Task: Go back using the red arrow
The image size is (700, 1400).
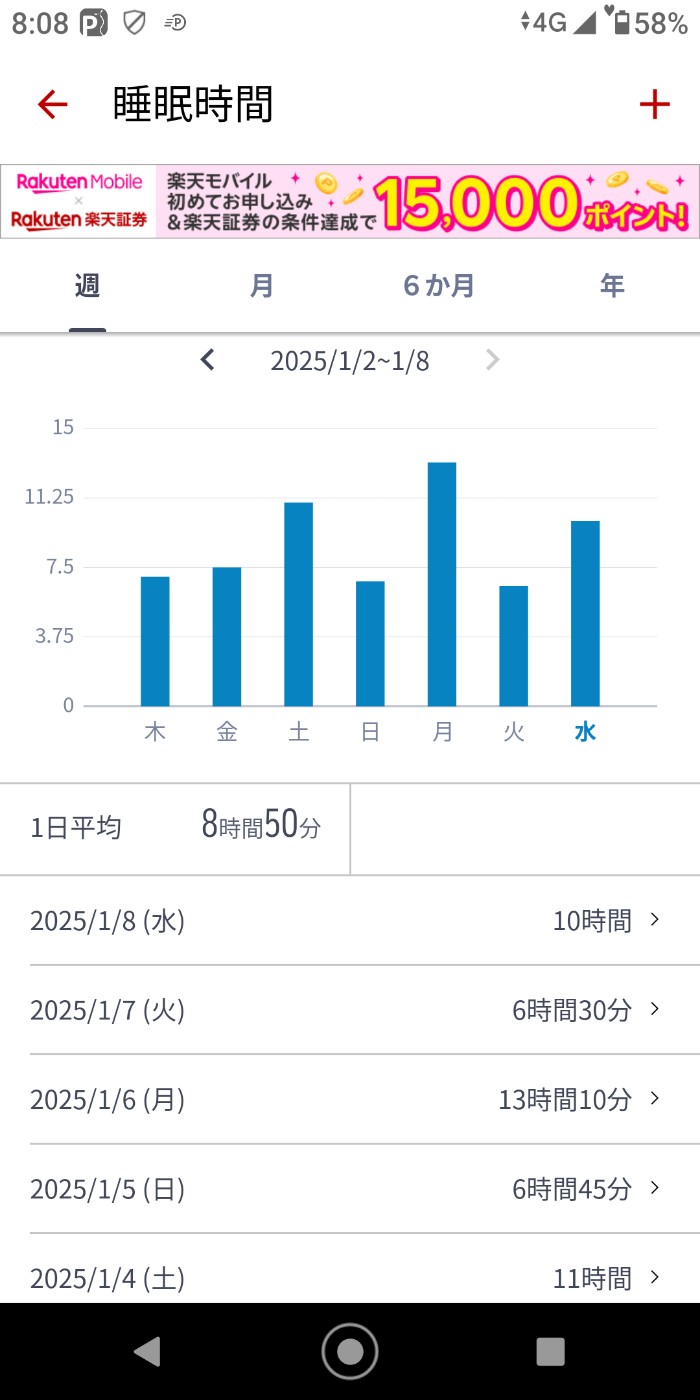Action: click(x=52, y=105)
